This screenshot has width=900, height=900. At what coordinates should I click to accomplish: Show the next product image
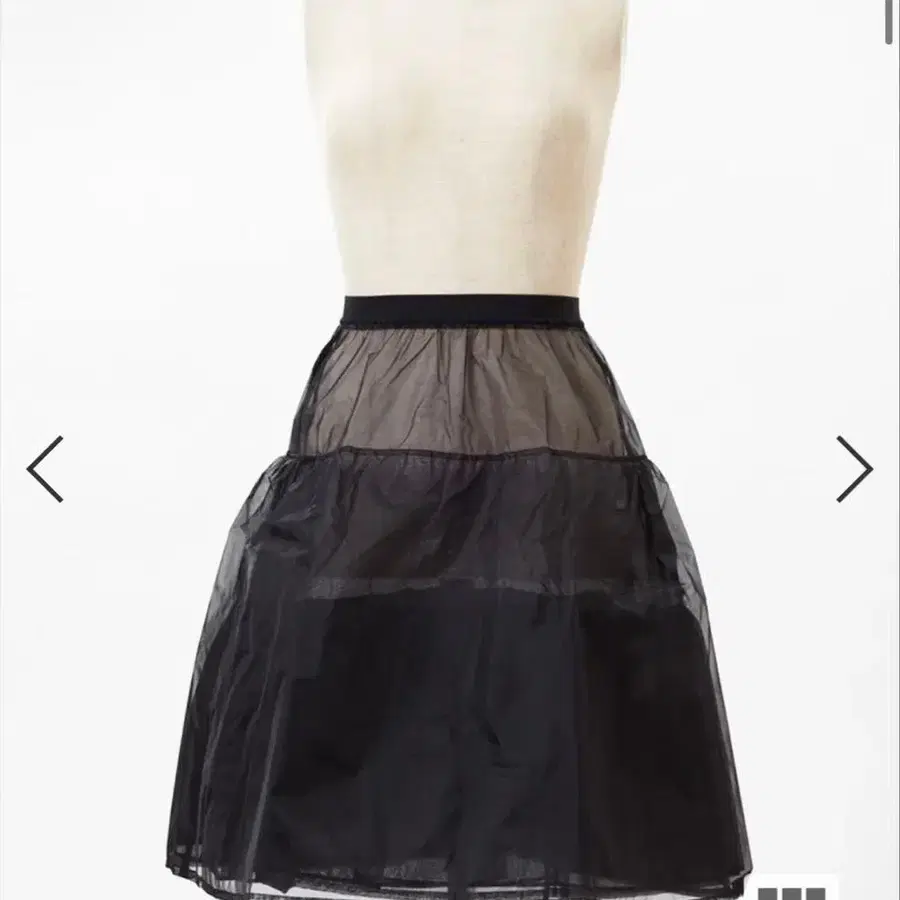[x=853, y=469]
